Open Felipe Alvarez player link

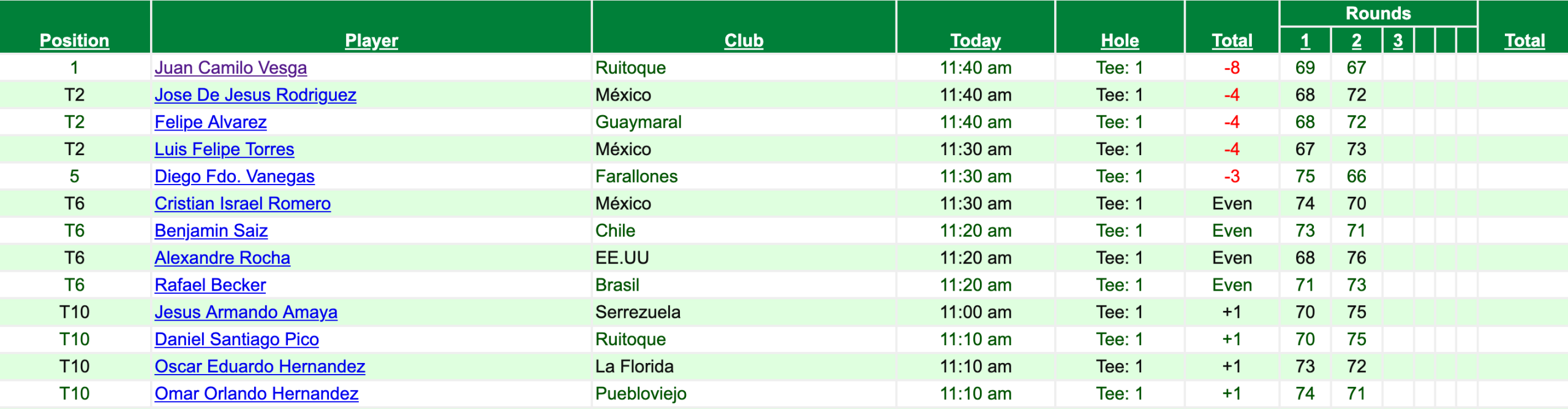pyautogui.click(x=210, y=122)
